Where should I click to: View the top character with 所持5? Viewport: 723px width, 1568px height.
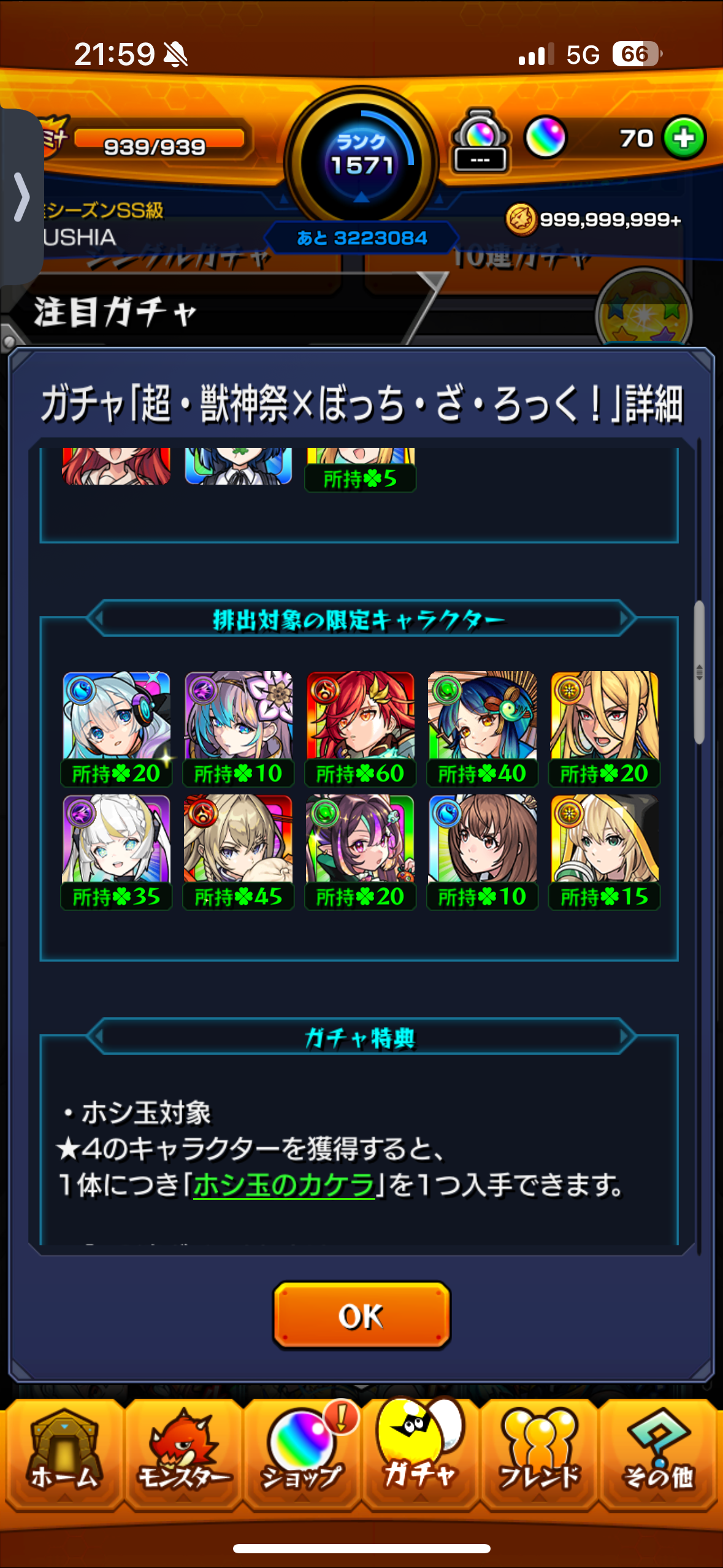coord(361,469)
